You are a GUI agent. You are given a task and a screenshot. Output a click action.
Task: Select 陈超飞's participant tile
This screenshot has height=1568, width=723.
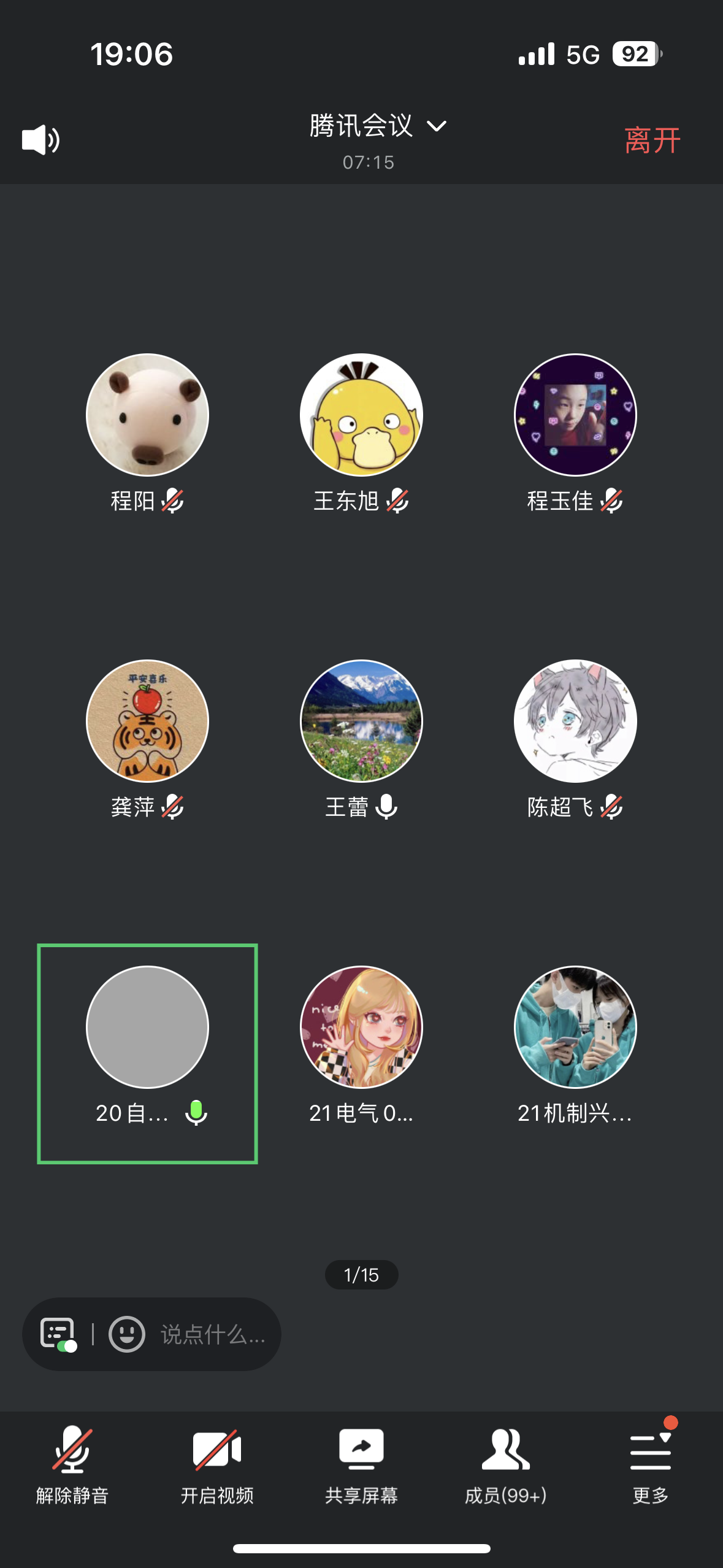tap(575, 721)
